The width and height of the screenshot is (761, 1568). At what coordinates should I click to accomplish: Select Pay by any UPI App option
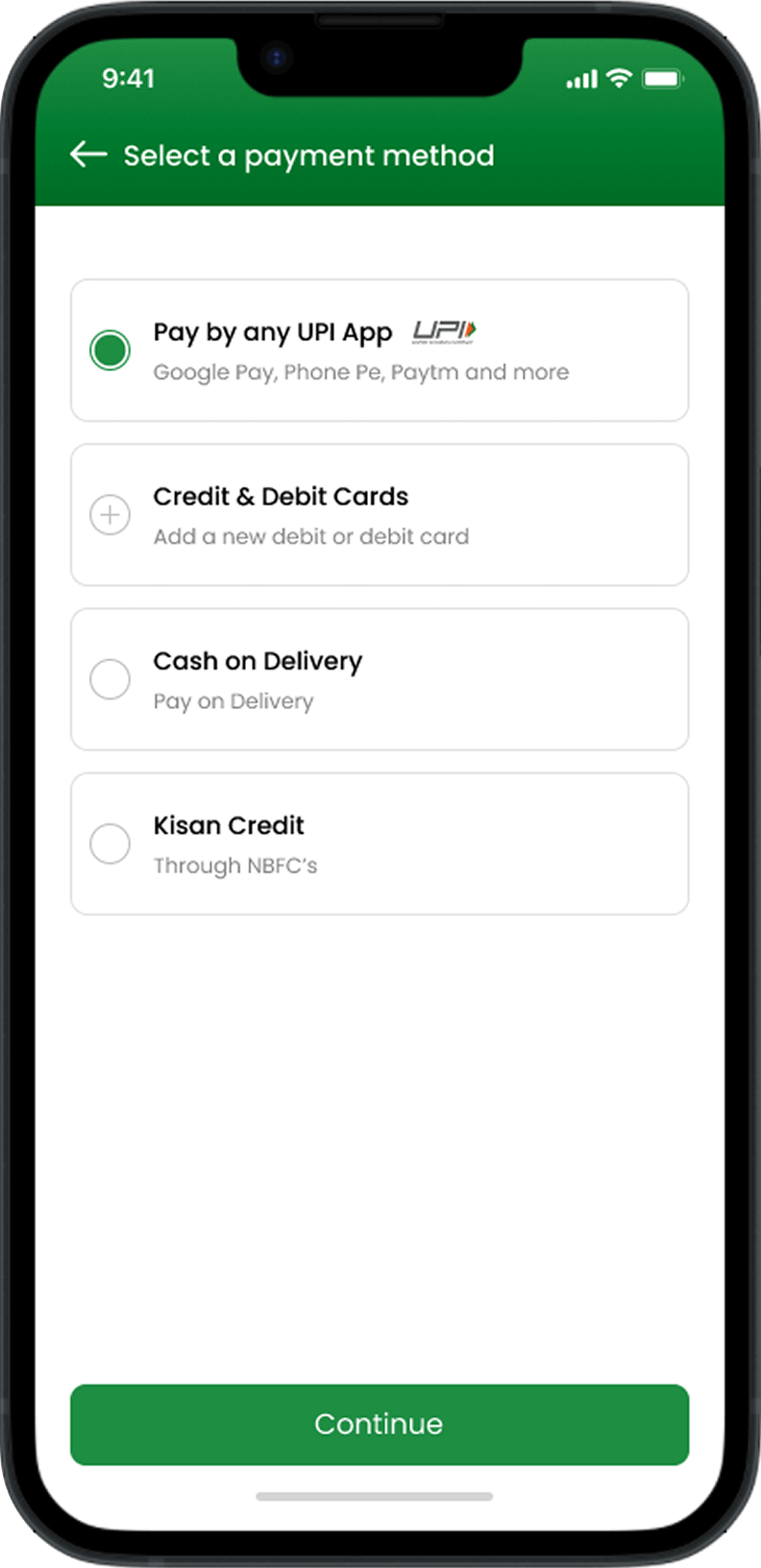pos(110,351)
